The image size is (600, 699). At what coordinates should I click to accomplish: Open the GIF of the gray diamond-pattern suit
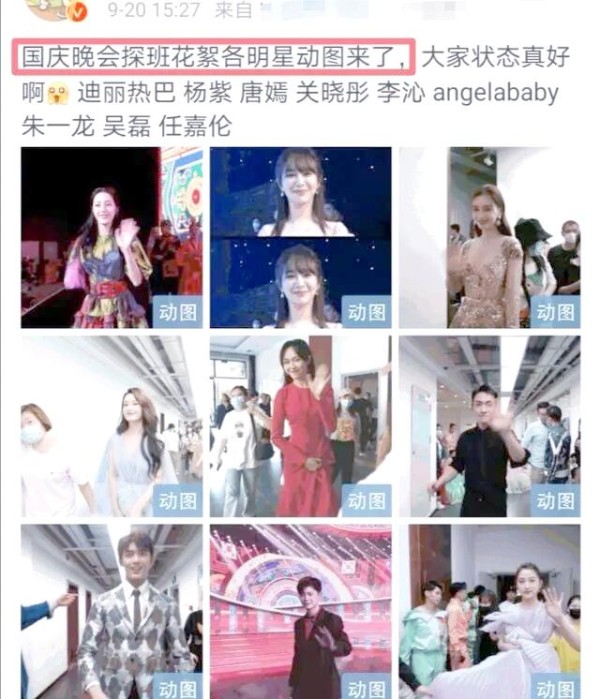[111, 612]
